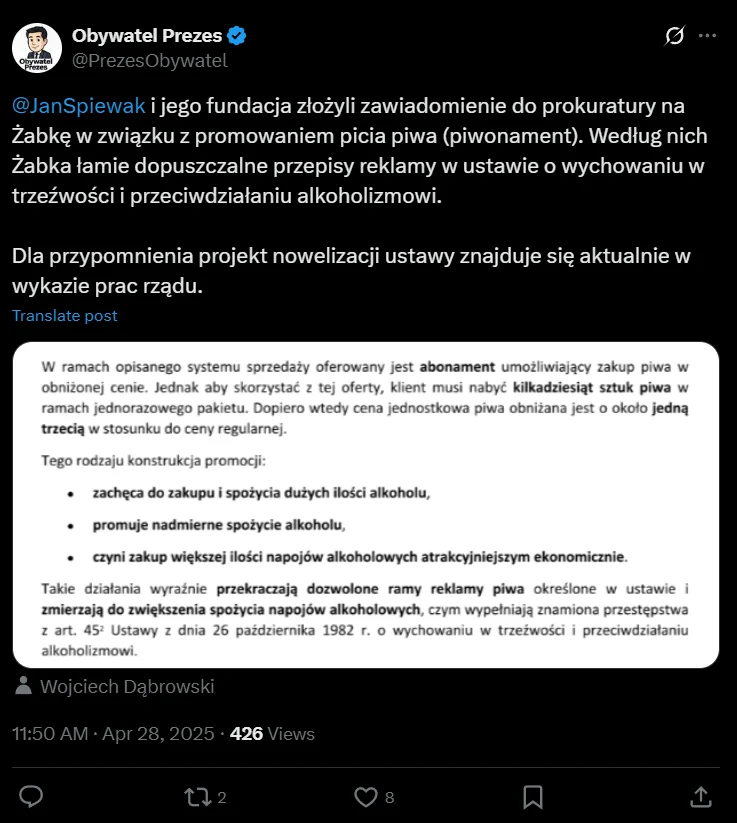This screenshot has height=823, width=737.
Task: Tap Translate post
Action: 65,315
